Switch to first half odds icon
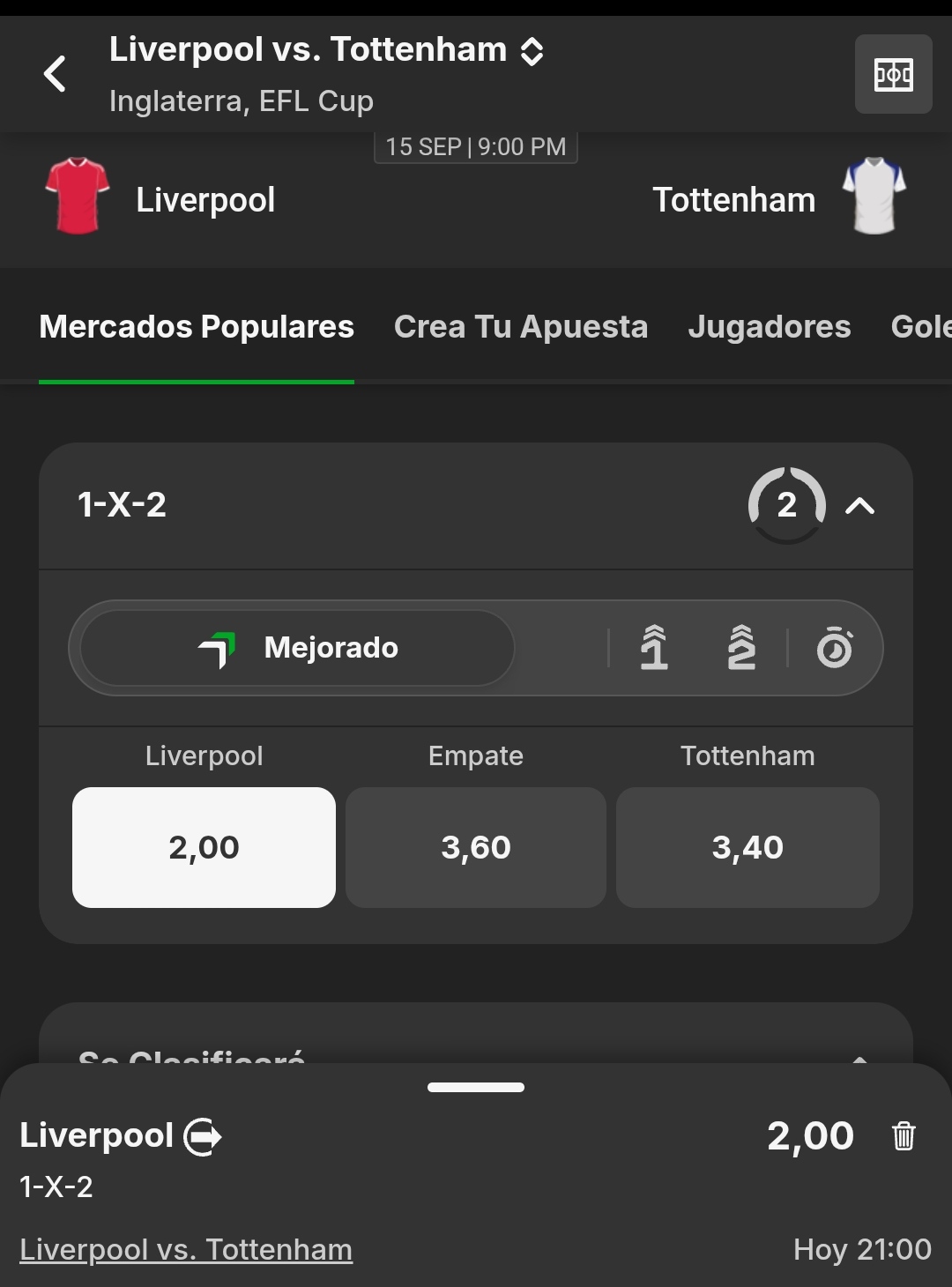This screenshot has height=1287, width=952. (654, 648)
